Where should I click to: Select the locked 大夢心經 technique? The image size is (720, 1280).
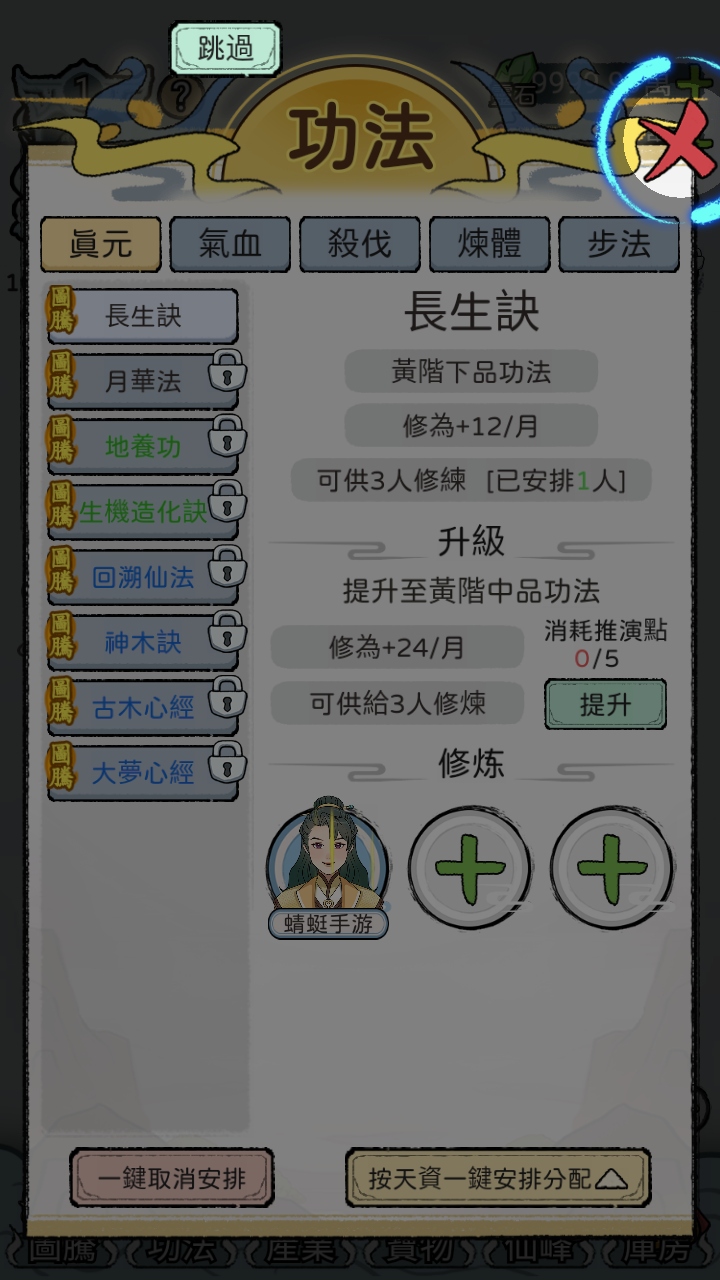[x=143, y=772]
